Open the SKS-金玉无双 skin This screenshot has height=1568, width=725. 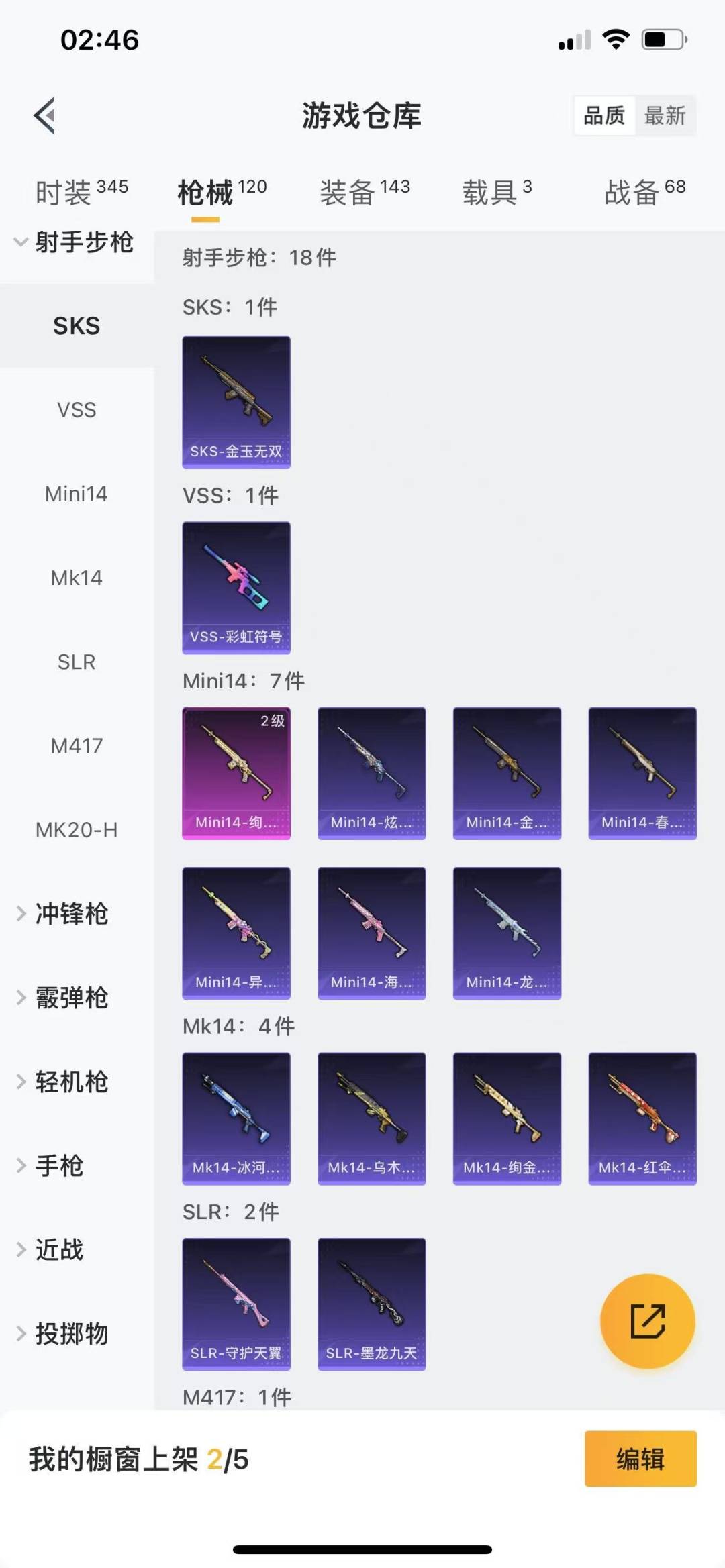pos(236,402)
